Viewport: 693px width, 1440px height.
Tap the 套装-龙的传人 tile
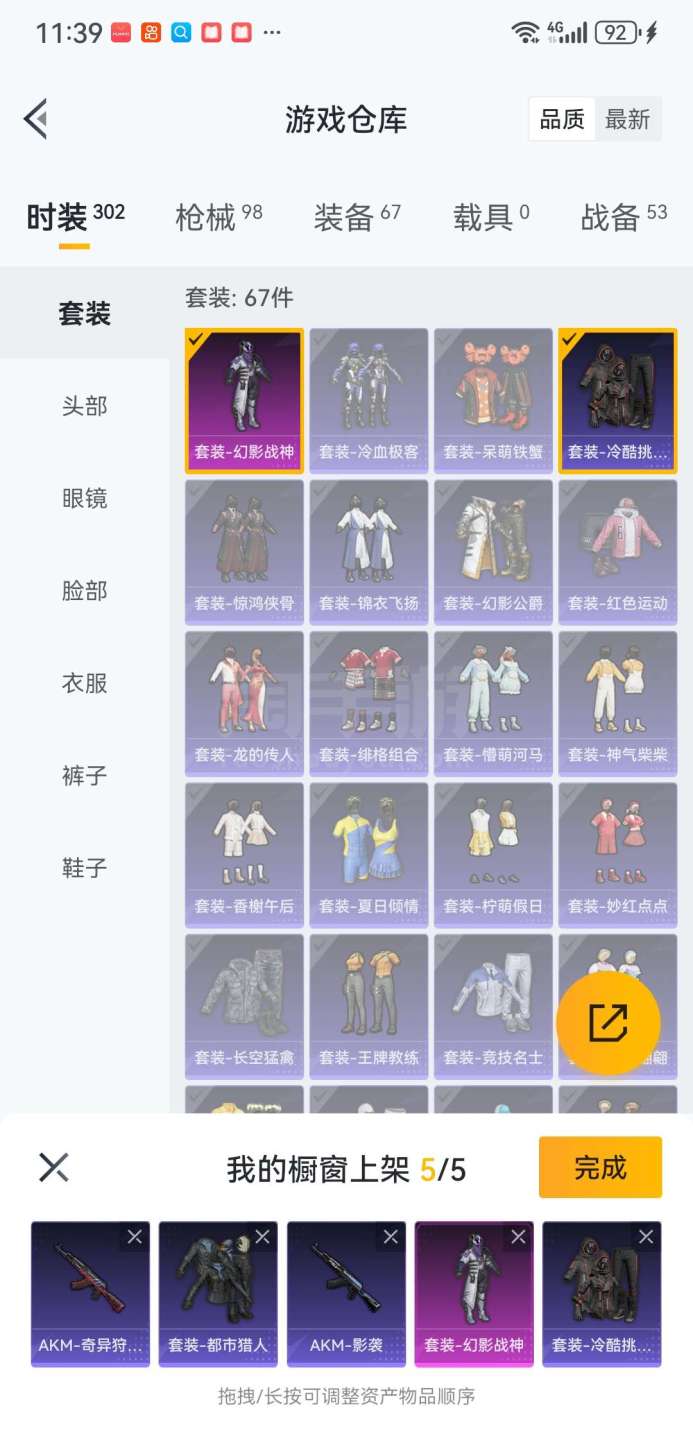(244, 703)
